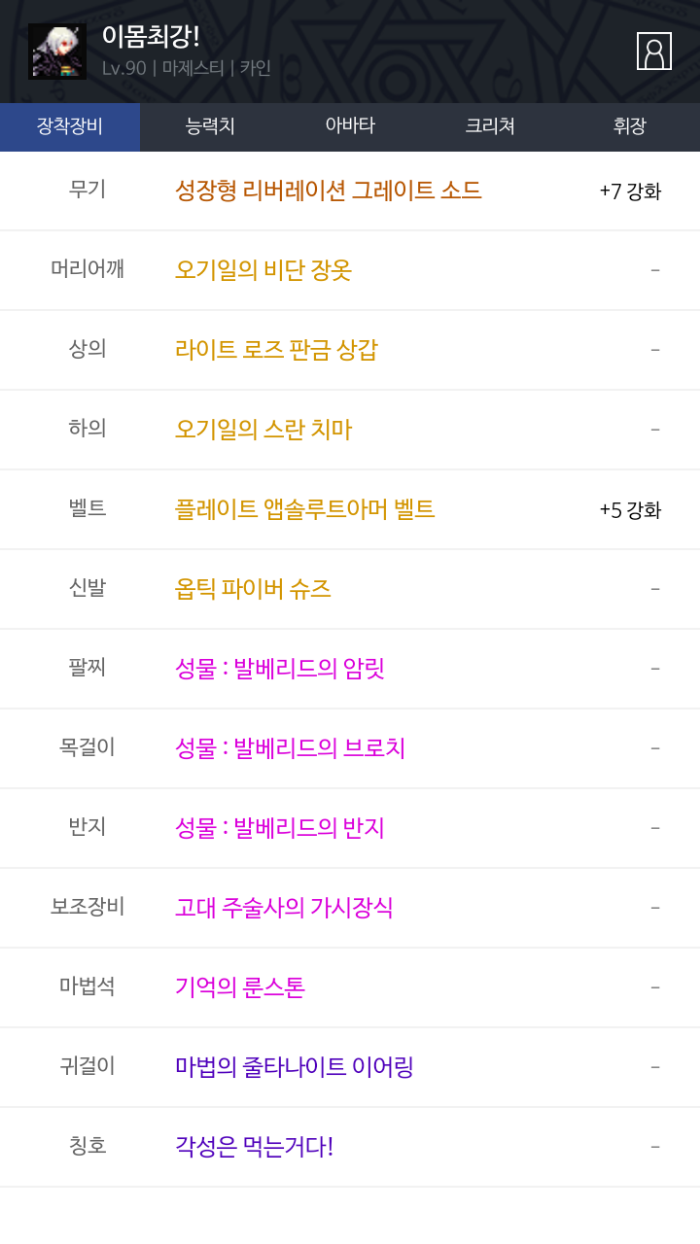This screenshot has width=700, height=1244.
Task: Switch to the 아바타 tab
Action: [x=350, y=126]
